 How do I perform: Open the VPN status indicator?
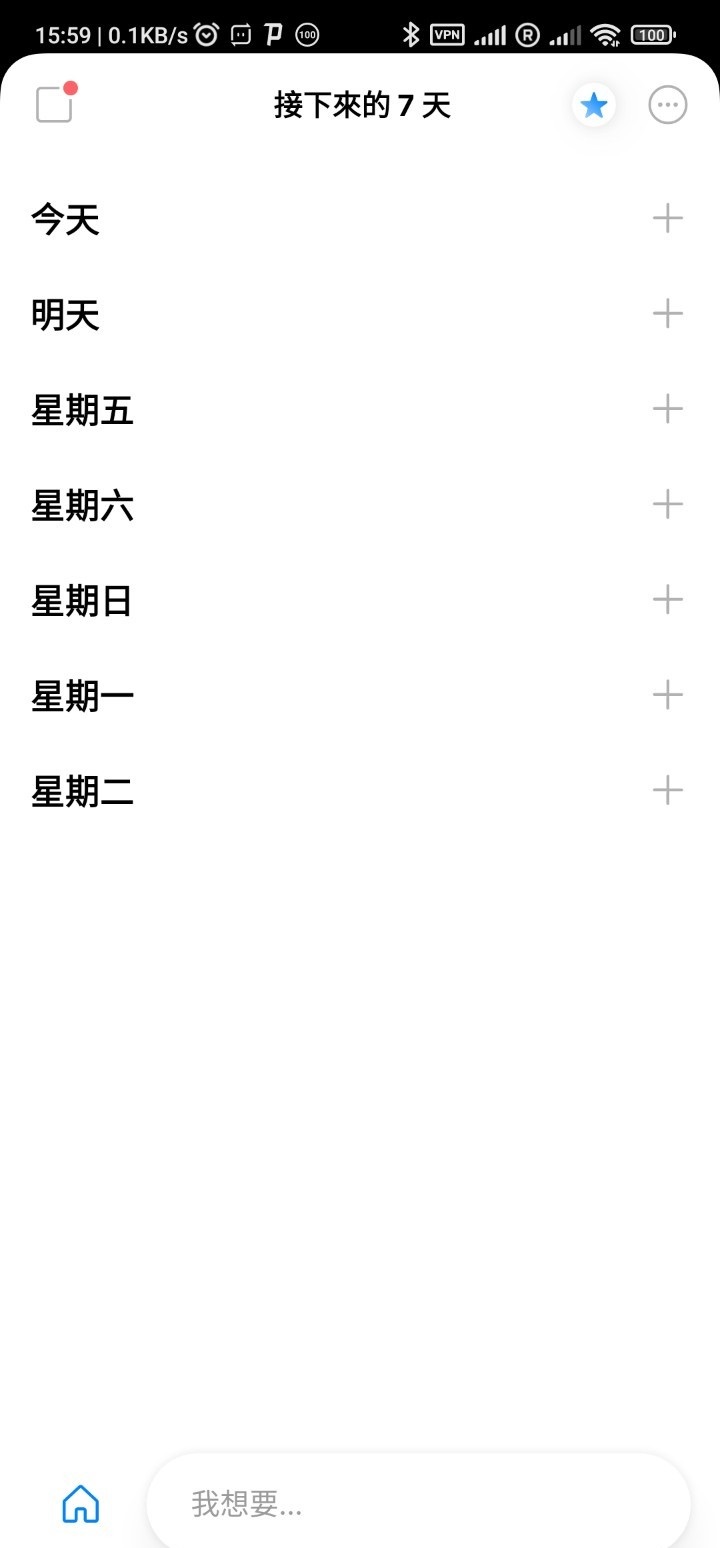click(x=446, y=33)
